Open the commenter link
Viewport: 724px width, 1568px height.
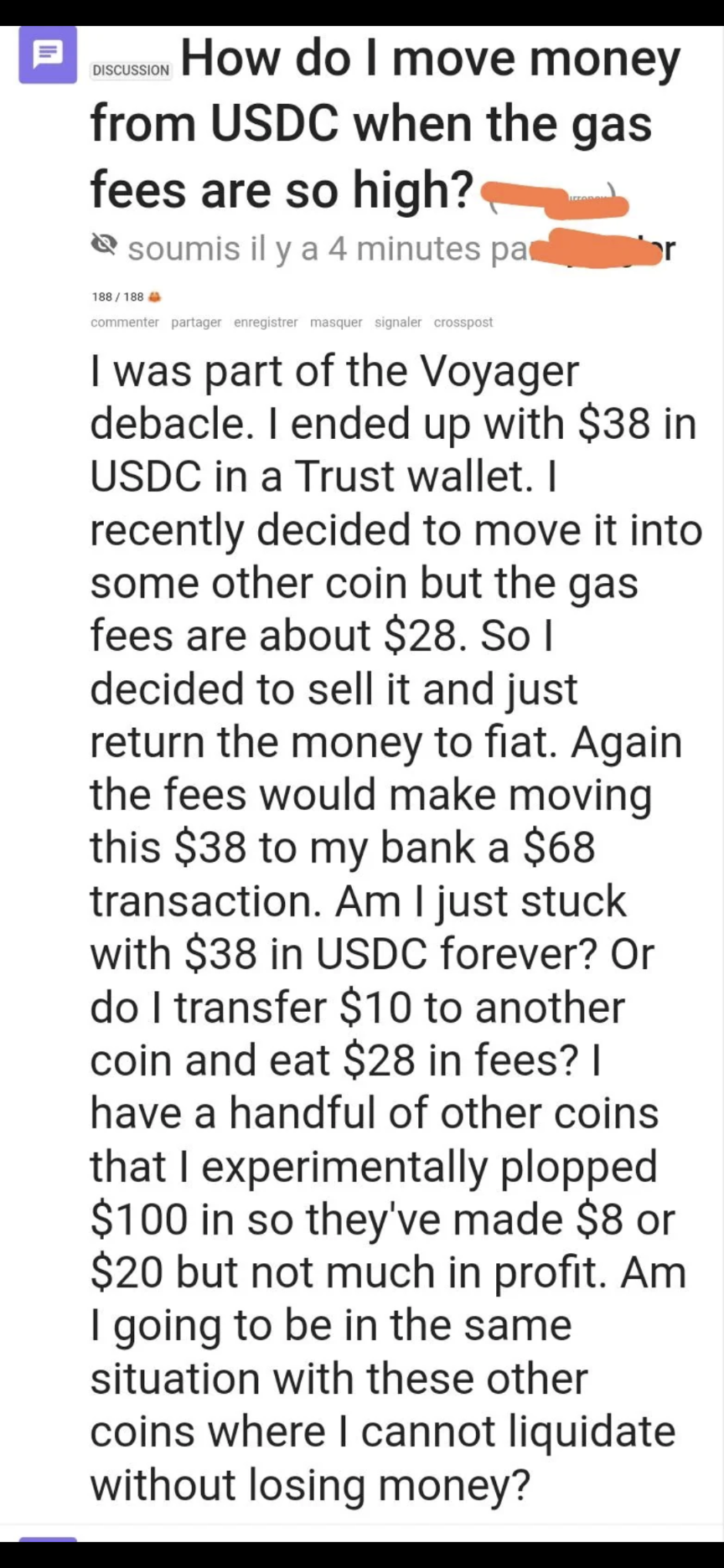coord(124,322)
